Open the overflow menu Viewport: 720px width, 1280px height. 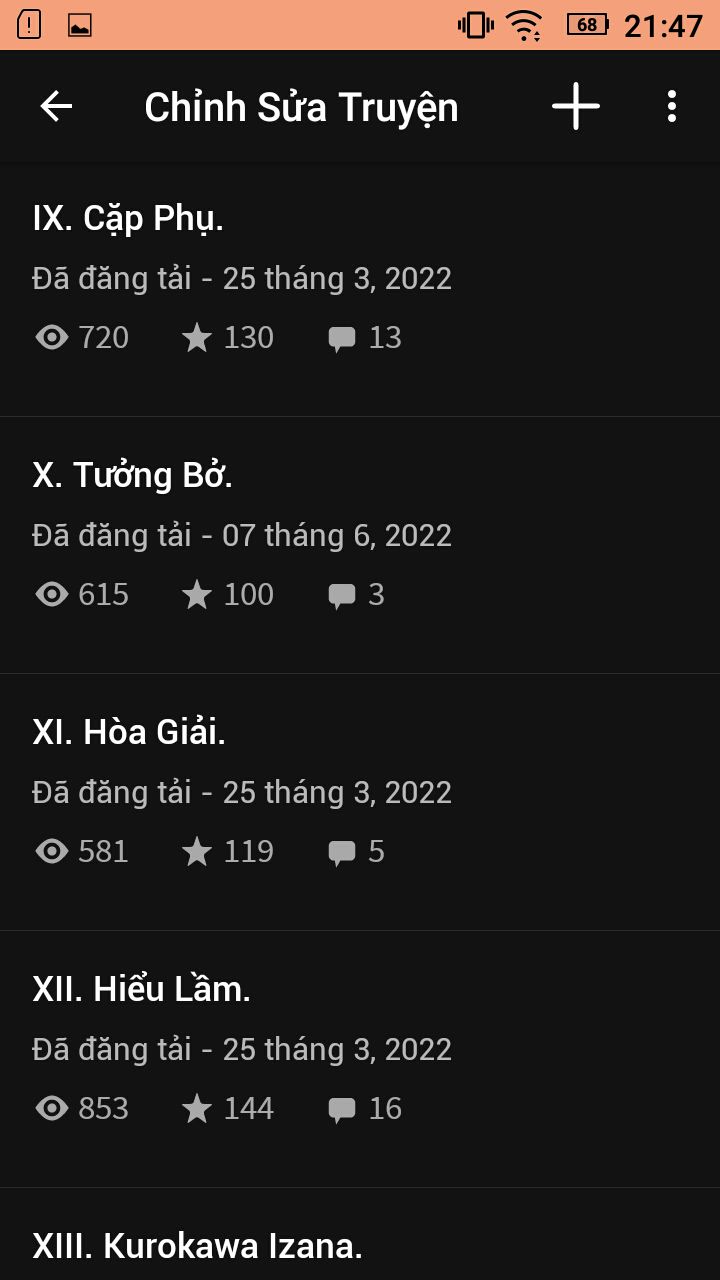coord(671,107)
